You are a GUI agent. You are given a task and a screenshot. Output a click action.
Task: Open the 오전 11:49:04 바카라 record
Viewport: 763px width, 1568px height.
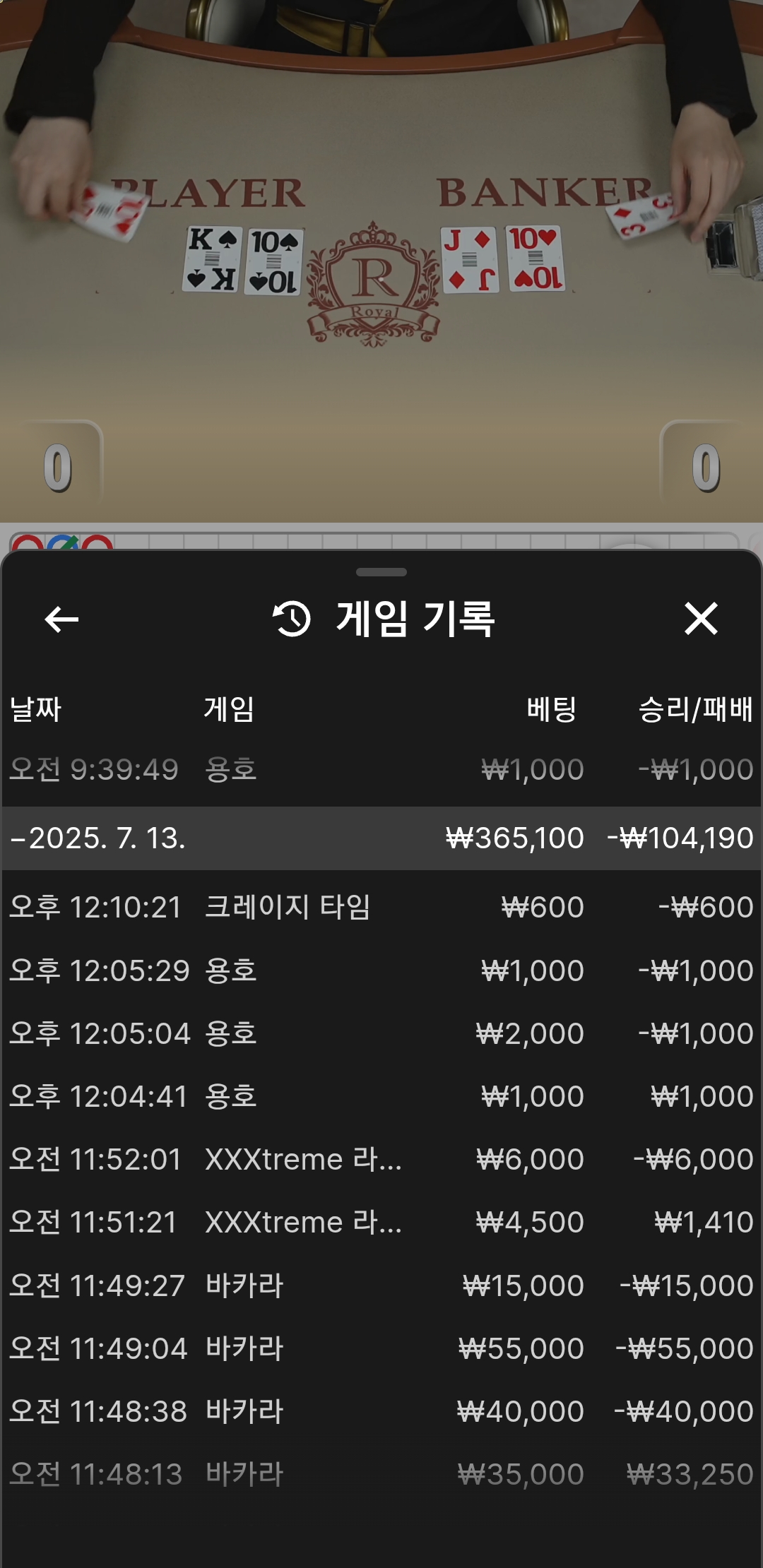tap(381, 1348)
